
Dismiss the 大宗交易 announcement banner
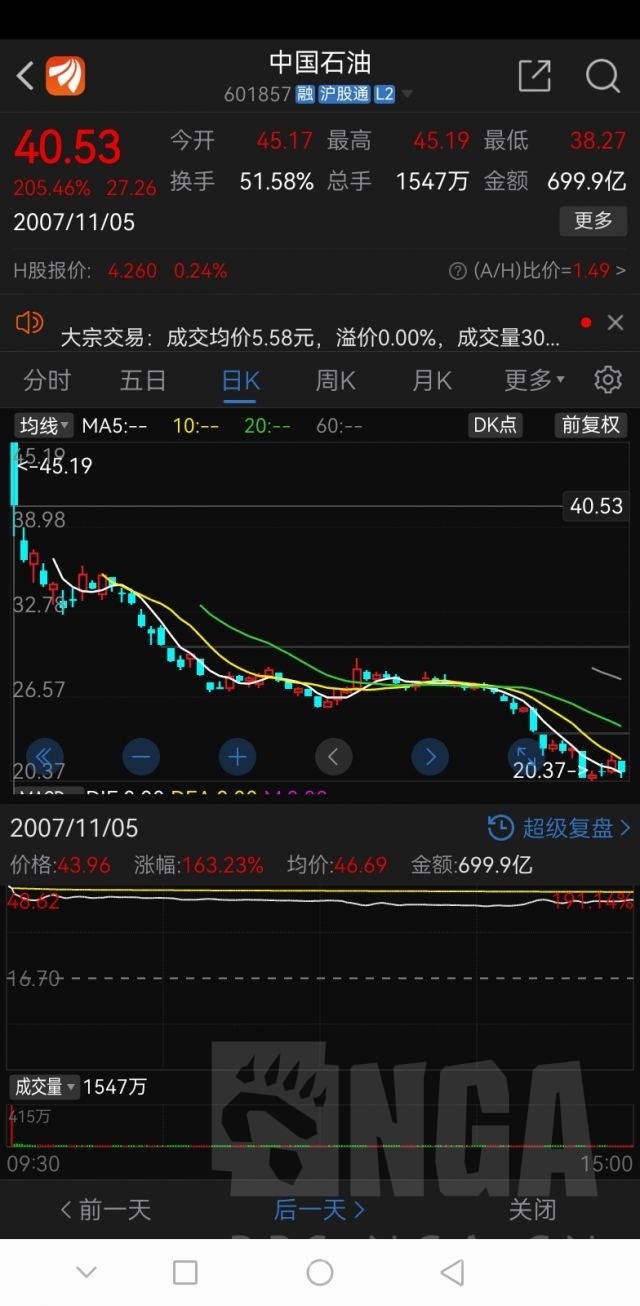tap(615, 322)
